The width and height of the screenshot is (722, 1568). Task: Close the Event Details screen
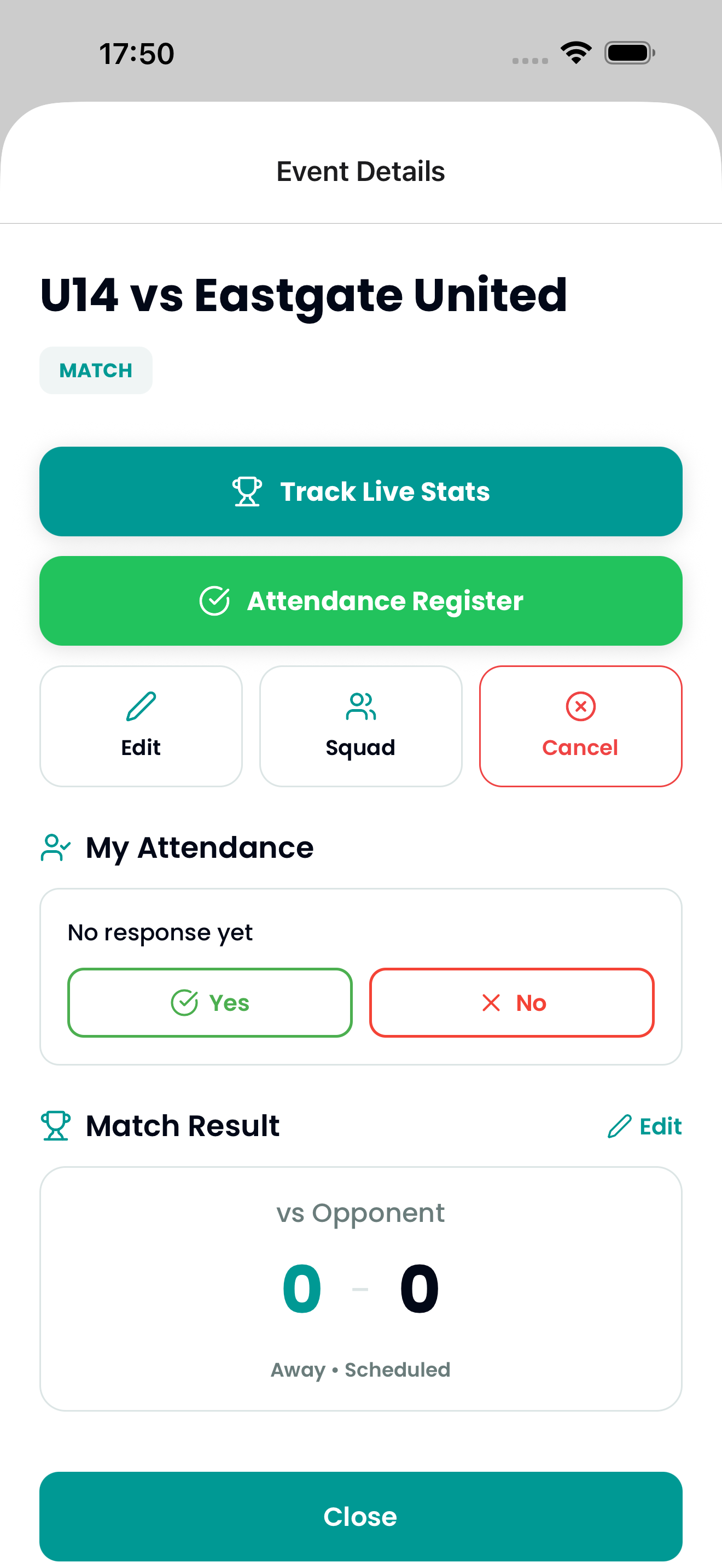(x=360, y=1516)
